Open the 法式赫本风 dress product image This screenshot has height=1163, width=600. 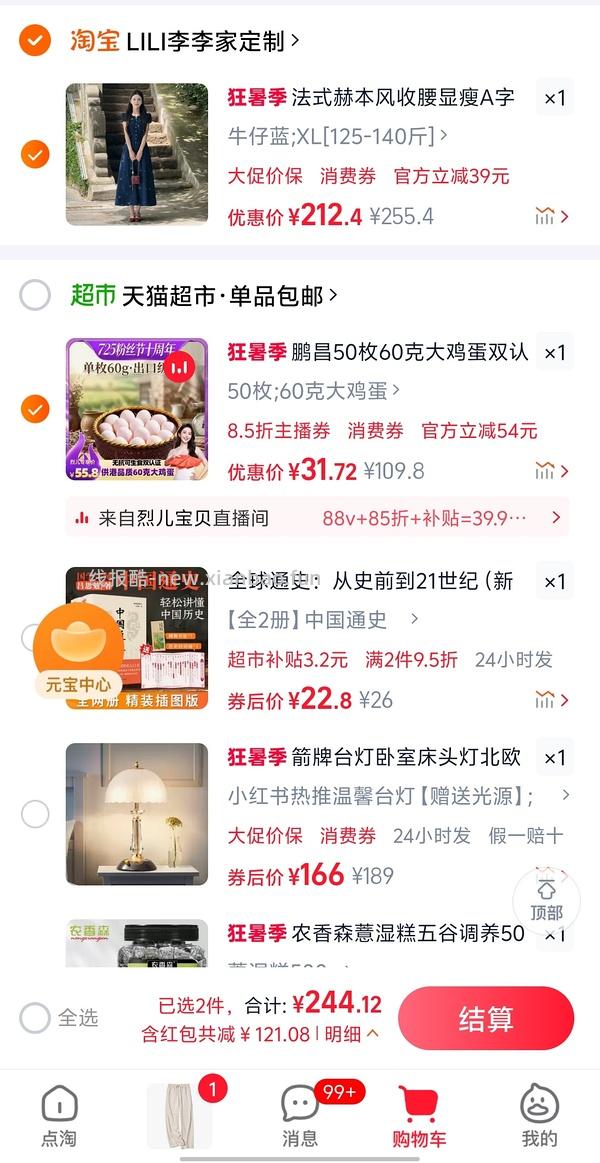[136, 154]
